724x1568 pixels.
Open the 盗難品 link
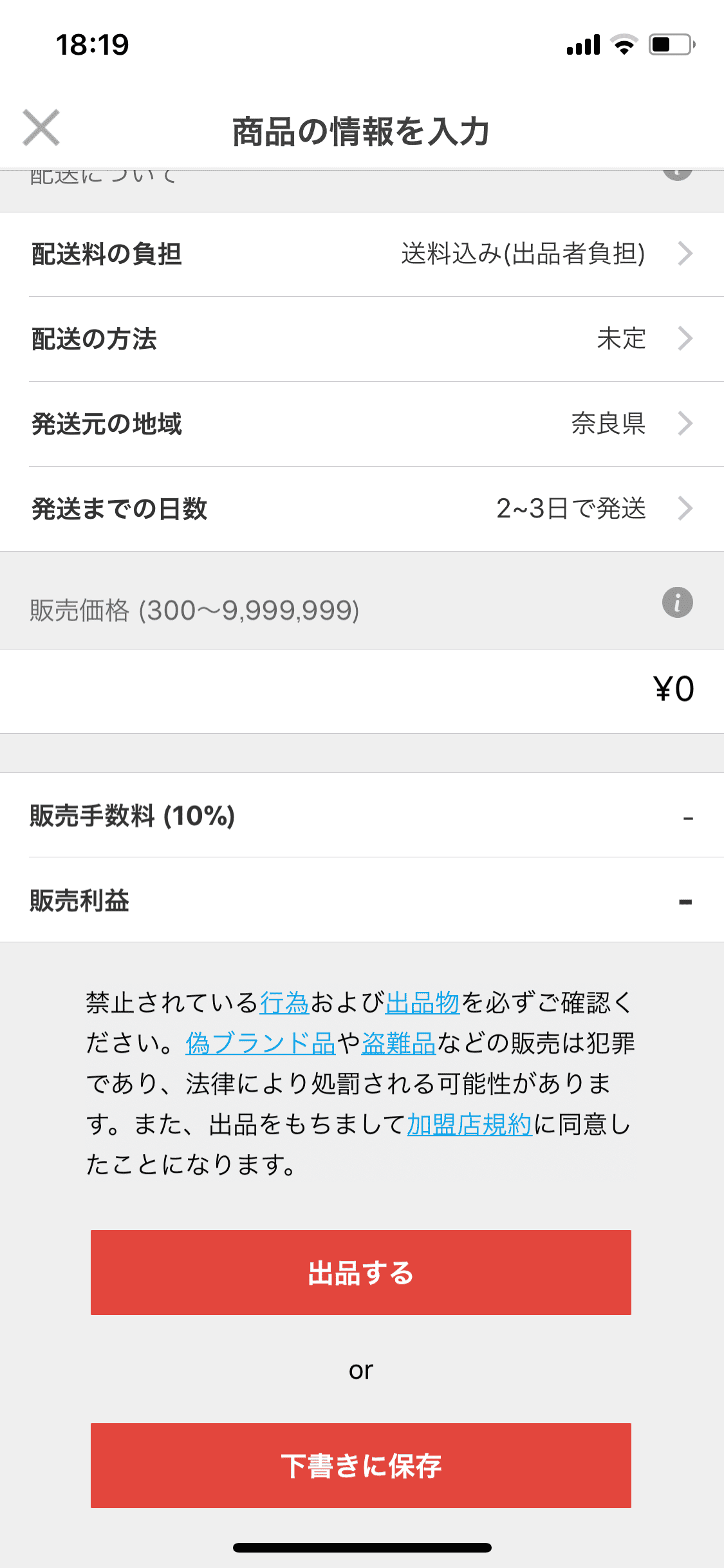coord(399,1043)
